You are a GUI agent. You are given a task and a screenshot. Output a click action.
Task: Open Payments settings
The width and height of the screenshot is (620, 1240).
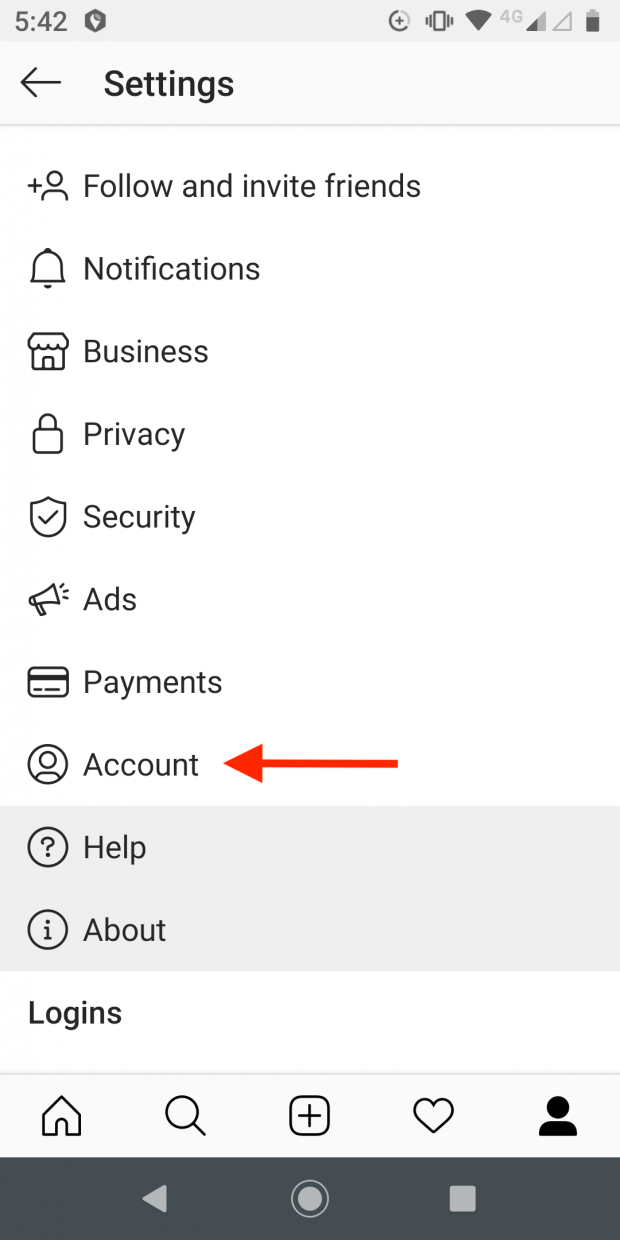tap(152, 682)
